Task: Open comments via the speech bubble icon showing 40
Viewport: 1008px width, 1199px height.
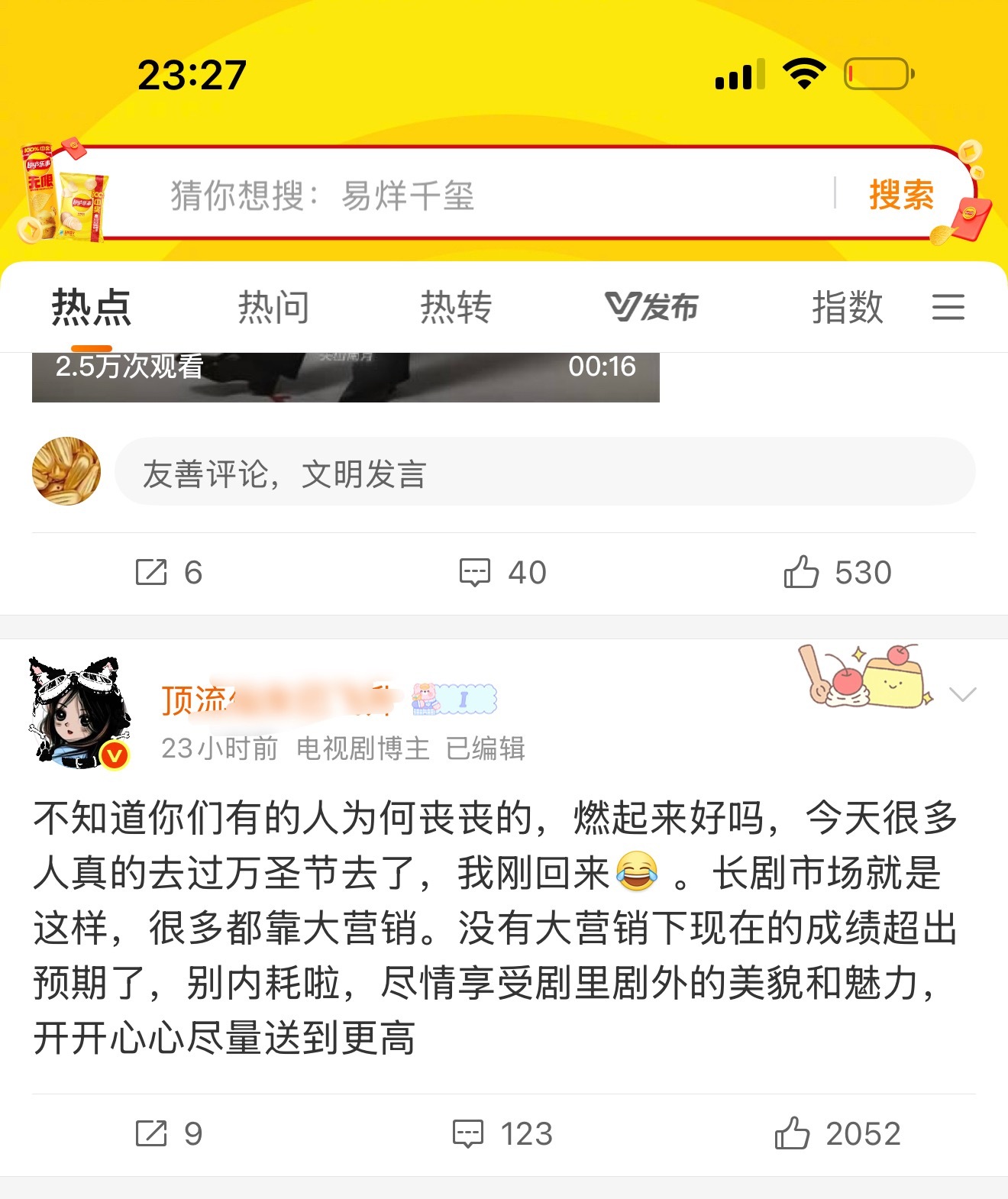Action: click(x=475, y=573)
